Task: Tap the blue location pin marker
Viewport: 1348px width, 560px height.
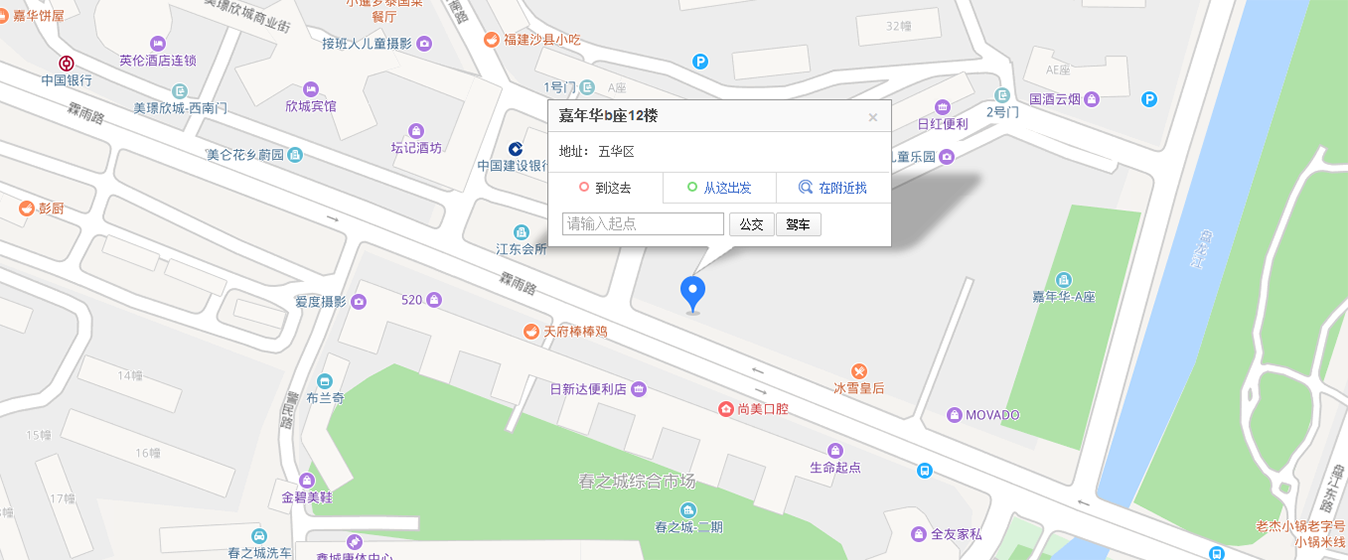Action: point(693,292)
